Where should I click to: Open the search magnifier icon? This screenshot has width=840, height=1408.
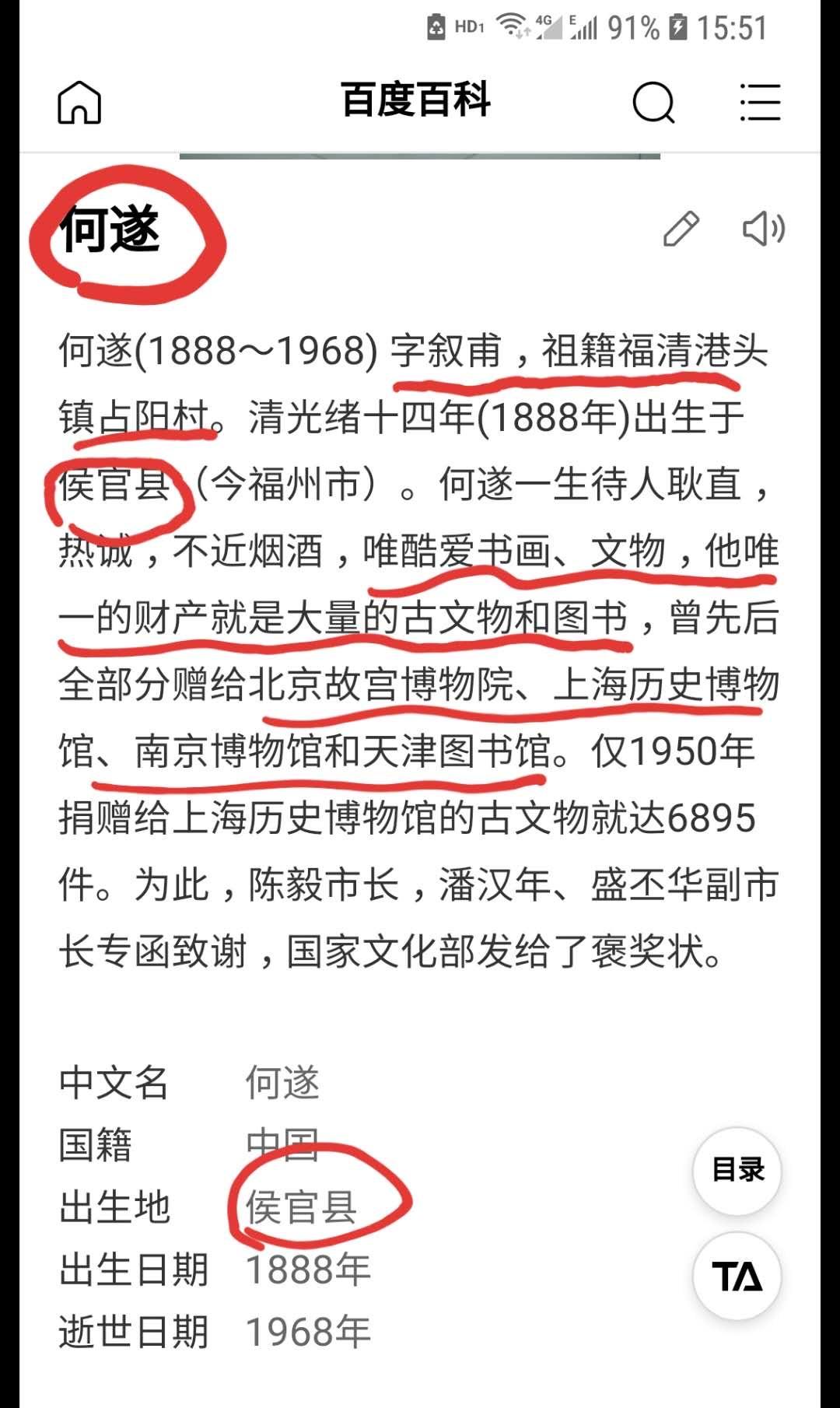(x=653, y=102)
